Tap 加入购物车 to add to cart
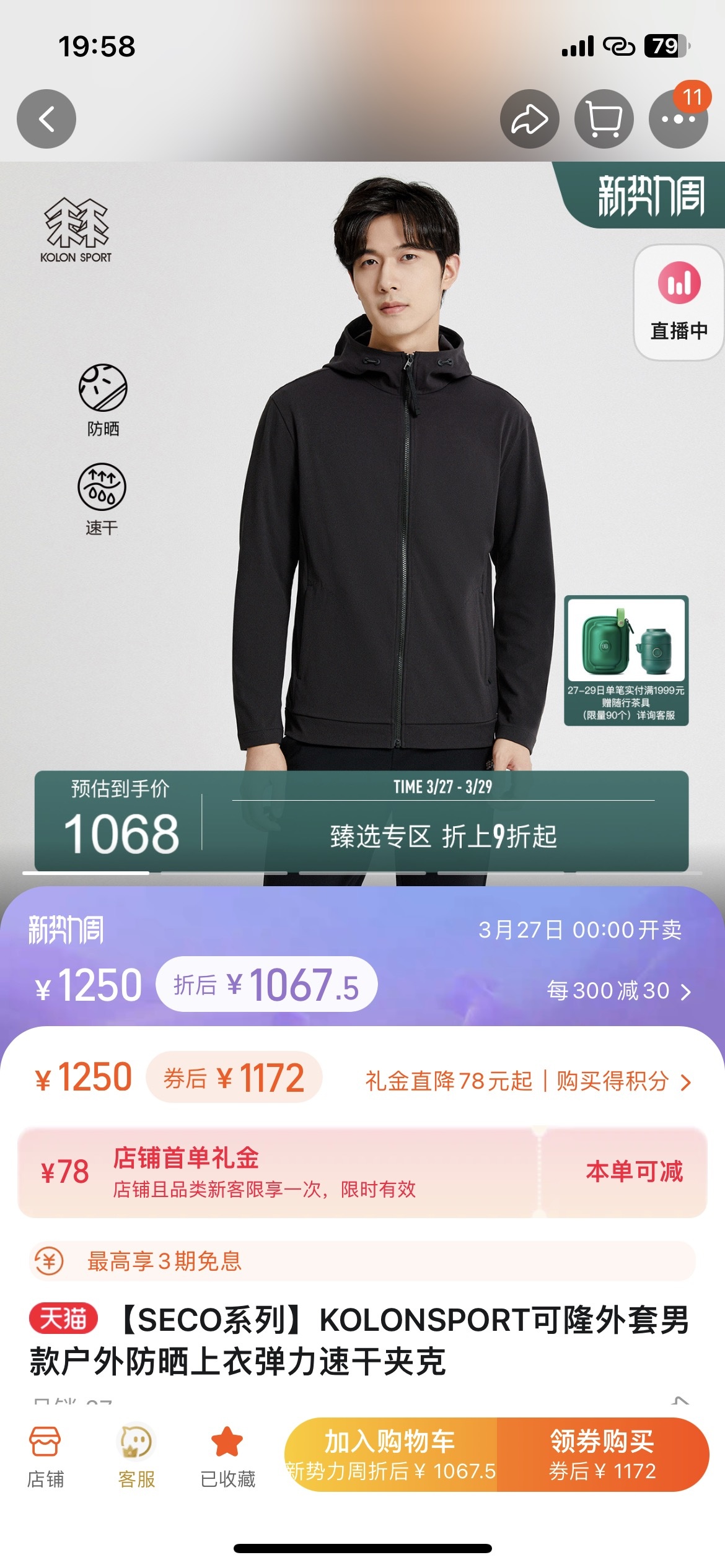Viewport: 725px width, 1568px height. [x=391, y=1454]
